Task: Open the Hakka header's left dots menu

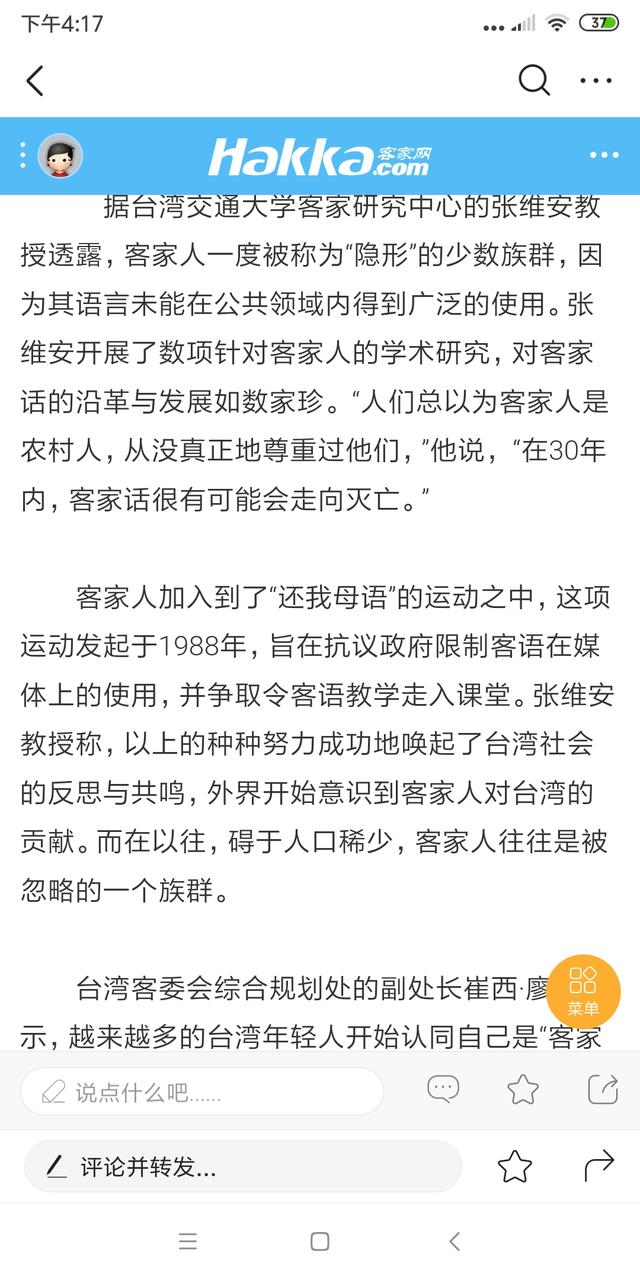Action: click(22, 155)
